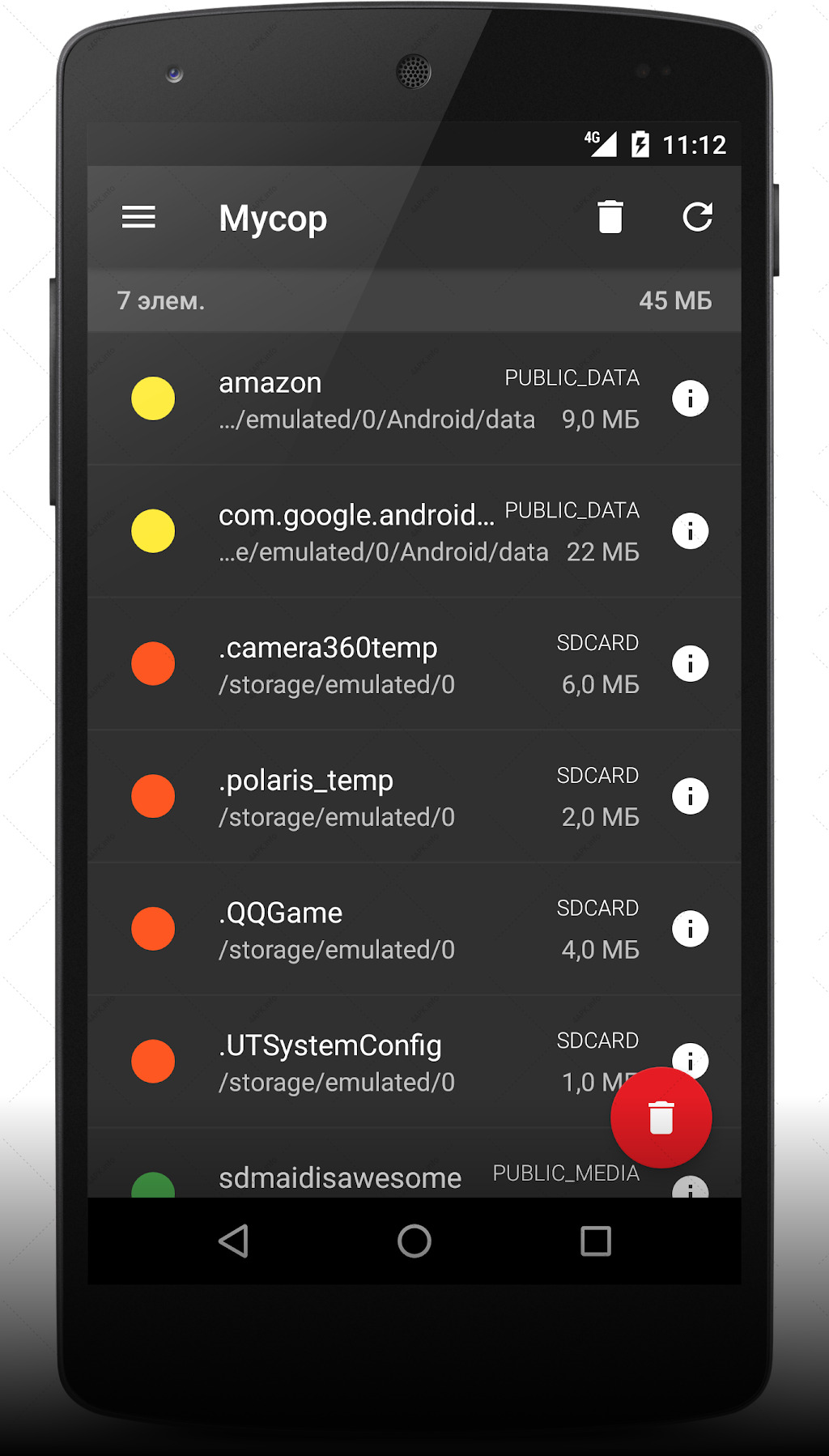The image size is (829, 1456).
Task: Select the .polaris_temp row
Action: [x=414, y=796]
